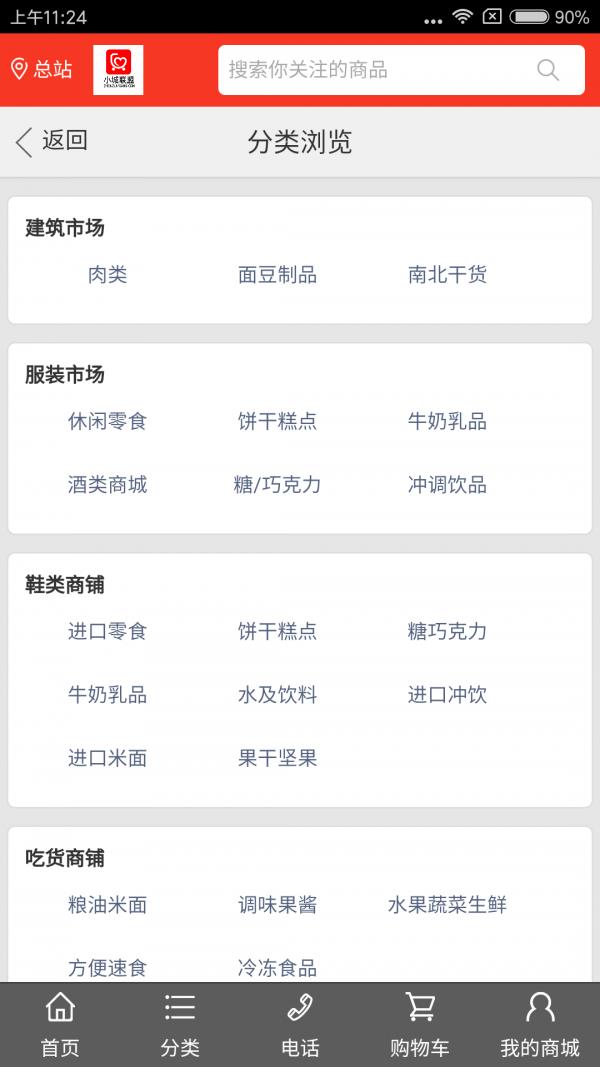
Task: Open the 总站 location selector
Action: pyautogui.click(x=41, y=69)
